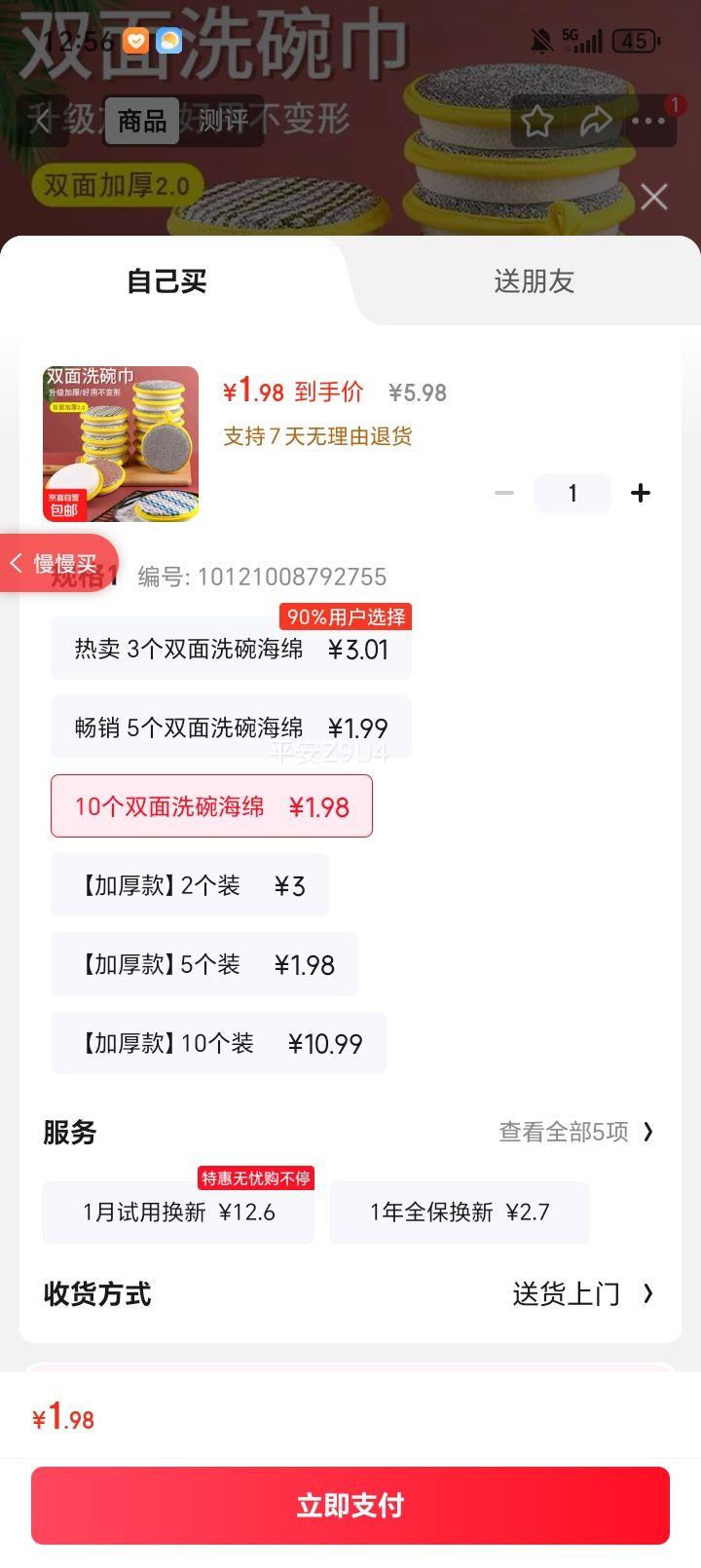The width and height of the screenshot is (701, 1568).
Task: Tap the chat bubble icon in status bar
Action: tap(171, 41)
